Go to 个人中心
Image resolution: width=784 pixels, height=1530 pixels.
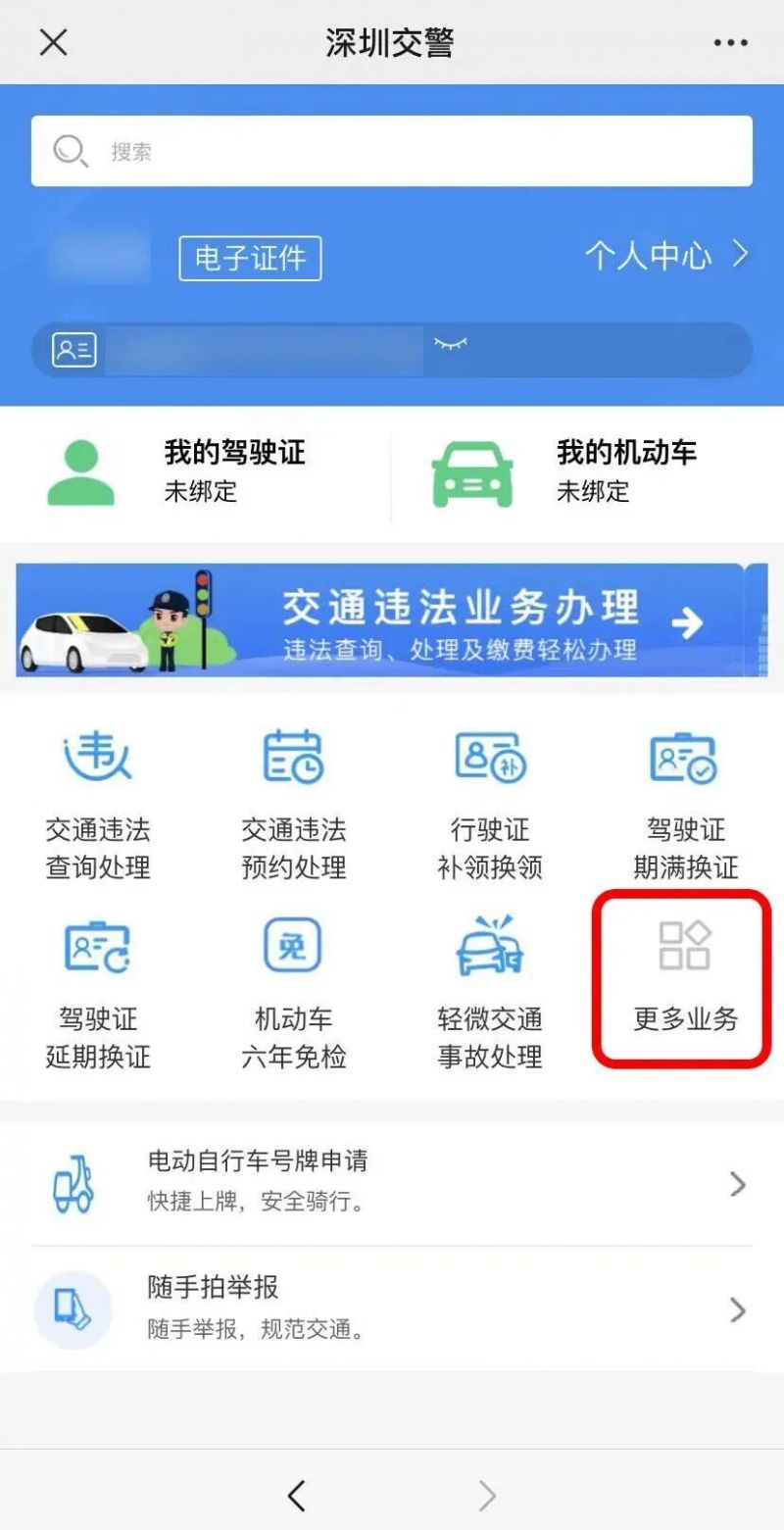[666, 256]
